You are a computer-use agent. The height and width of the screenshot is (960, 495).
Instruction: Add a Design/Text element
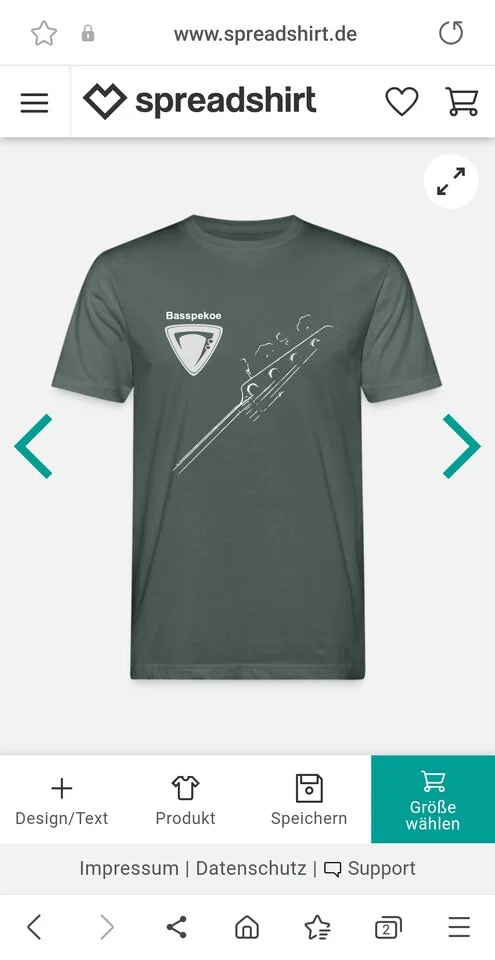pyautogui.click(x=62, y=799)
